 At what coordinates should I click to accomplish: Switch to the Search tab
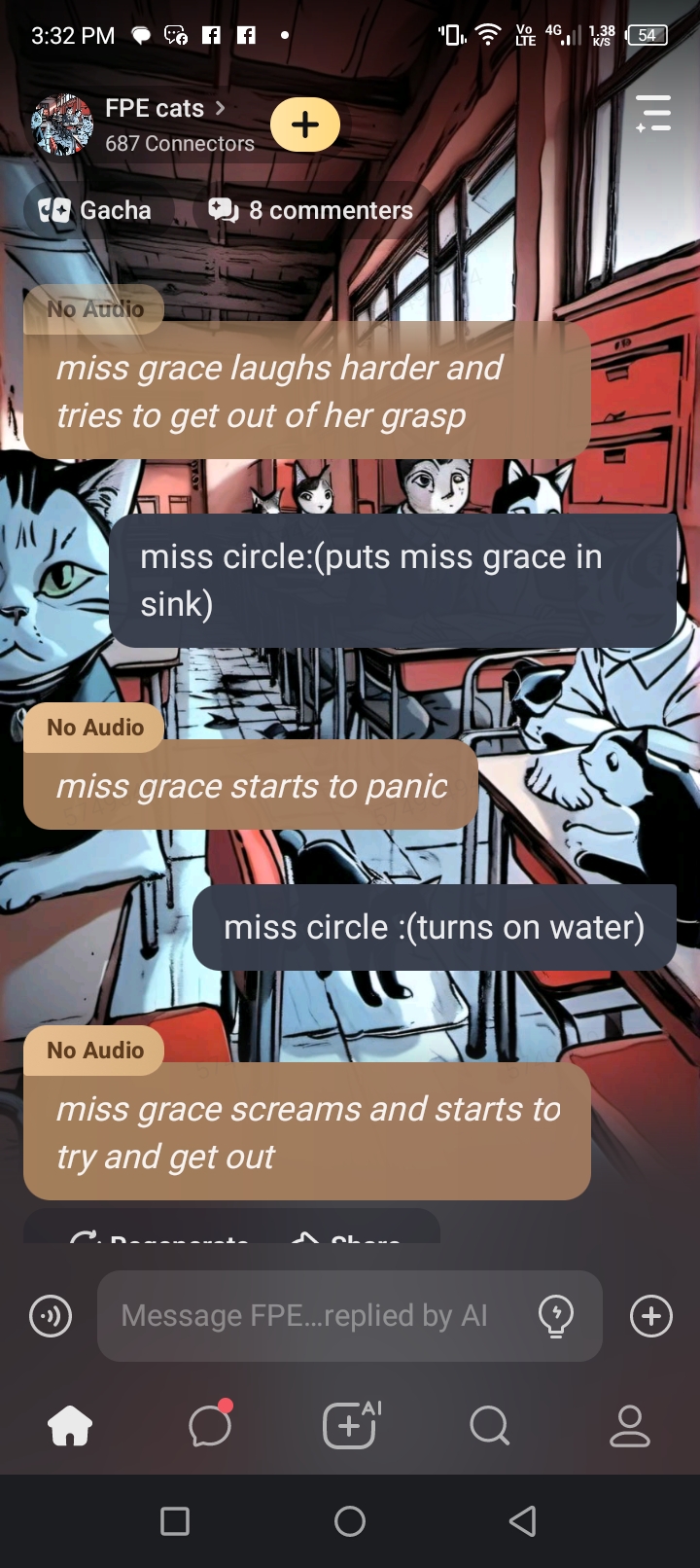(489, 1426)
